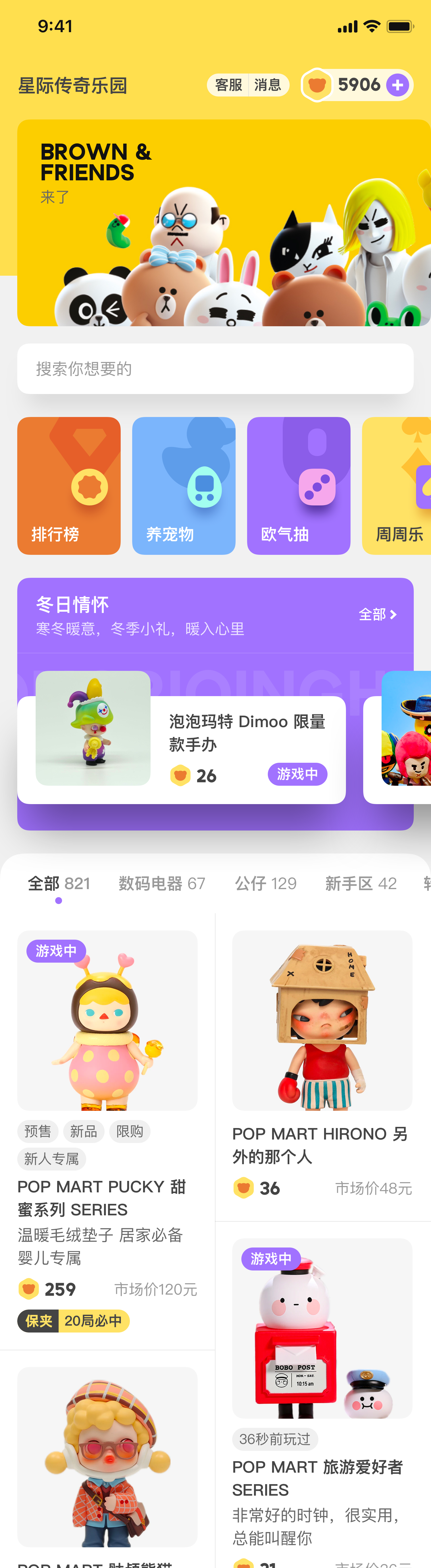
Task: Switch to the 数码电器 67 tab
Action: click(x=162, y=883)
